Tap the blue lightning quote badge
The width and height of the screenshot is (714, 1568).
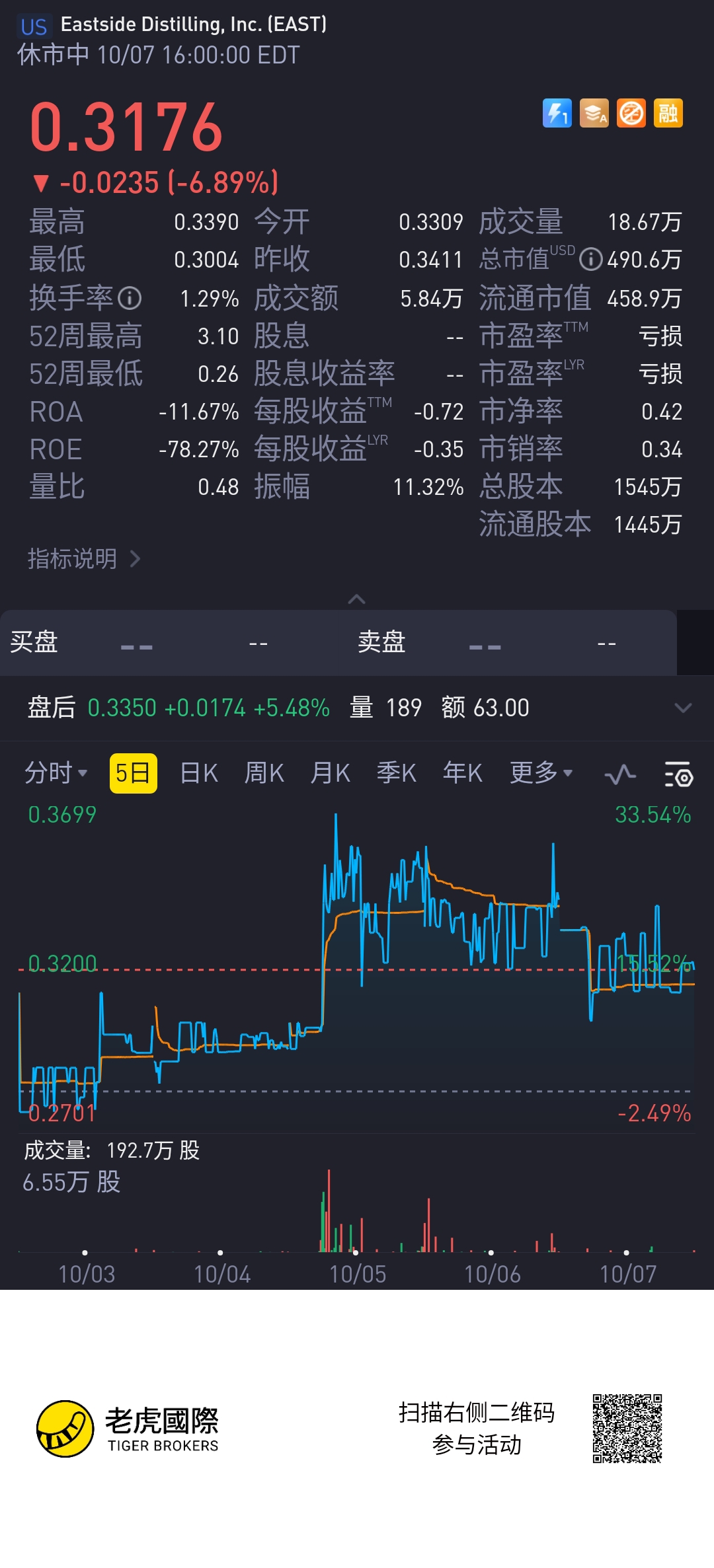557,114
